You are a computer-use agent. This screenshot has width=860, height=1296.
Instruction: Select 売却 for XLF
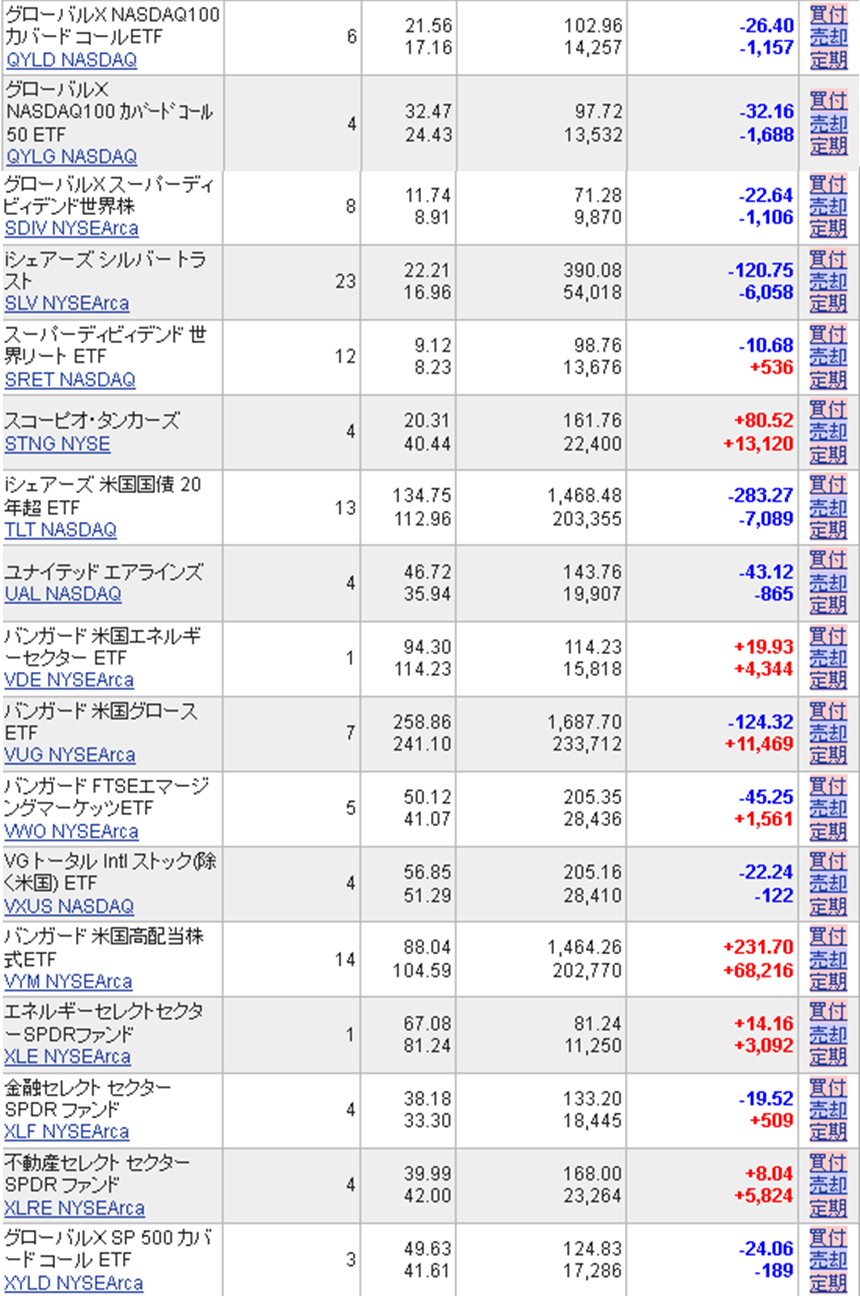pos(828,1109)
